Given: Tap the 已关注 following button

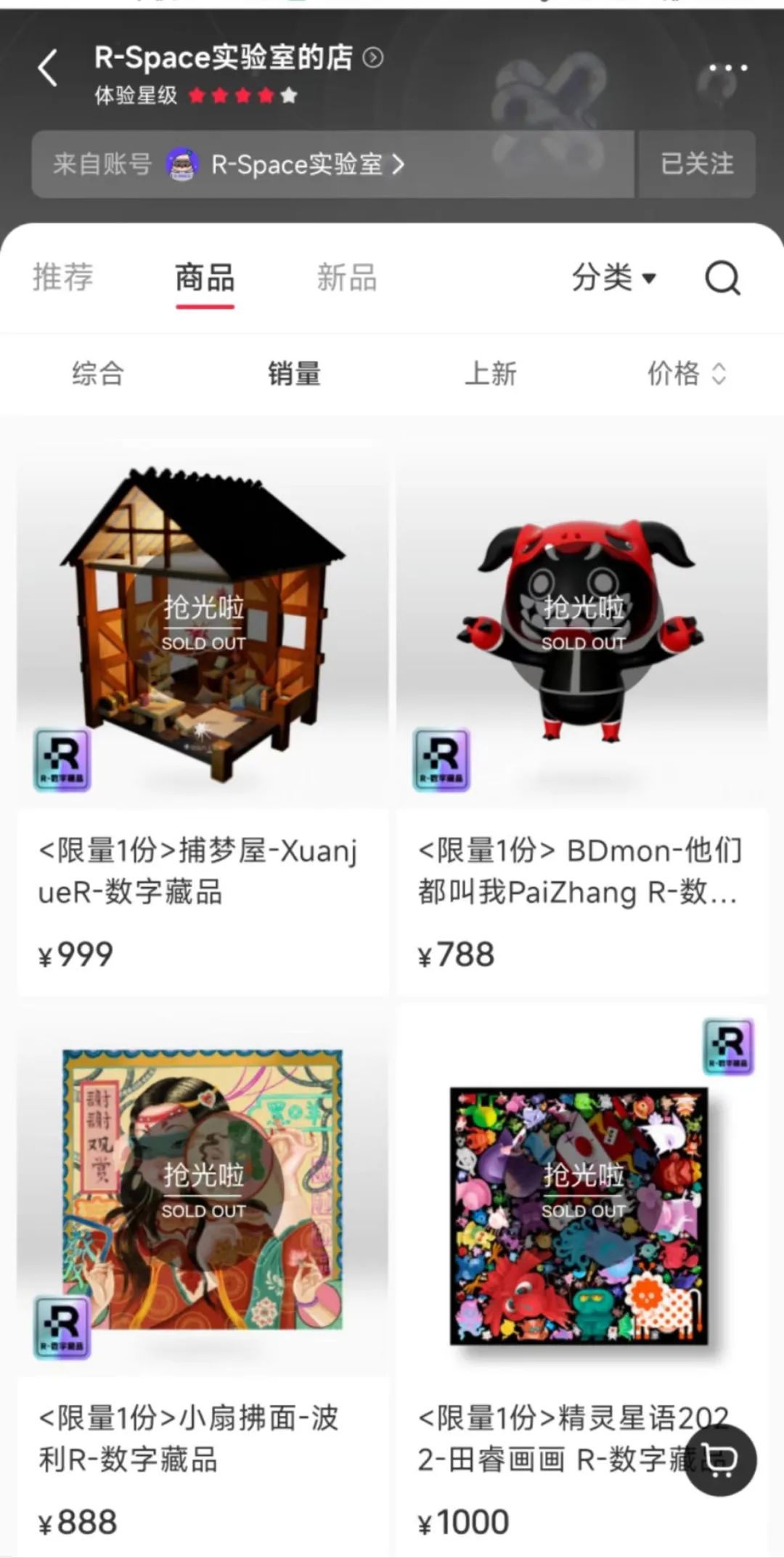Looking at the screenshot, I should 696,164.
